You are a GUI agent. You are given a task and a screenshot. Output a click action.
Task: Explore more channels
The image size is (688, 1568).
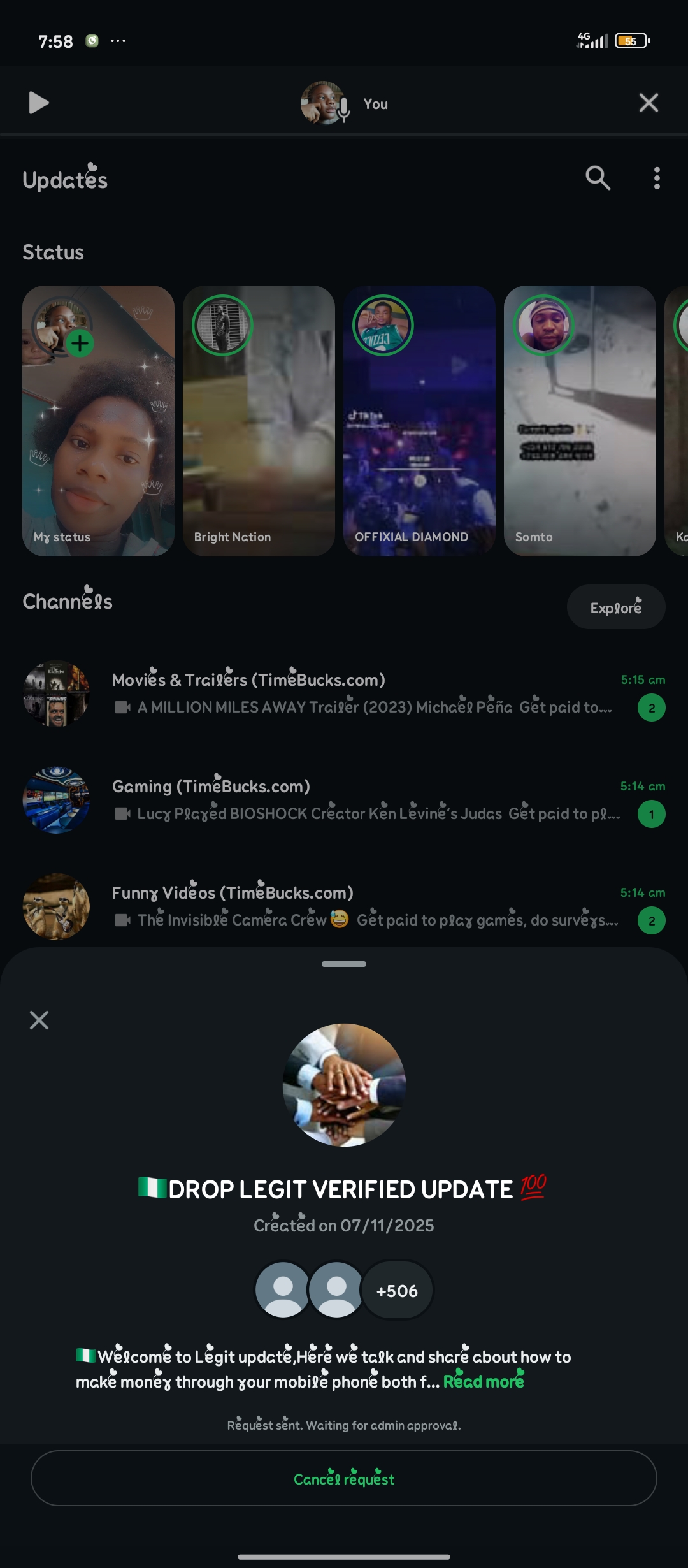[x=615, y=607]
